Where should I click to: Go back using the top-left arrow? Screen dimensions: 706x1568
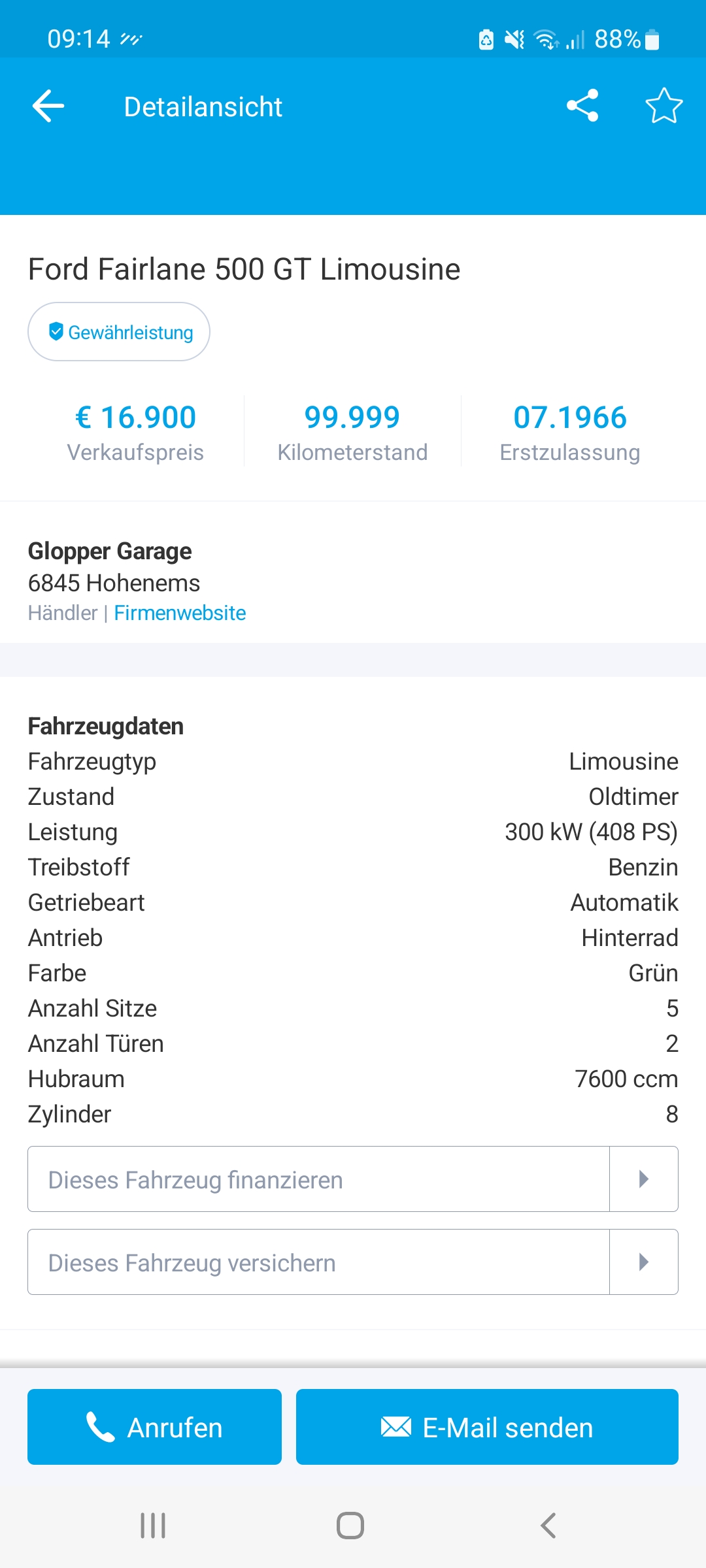48,106
